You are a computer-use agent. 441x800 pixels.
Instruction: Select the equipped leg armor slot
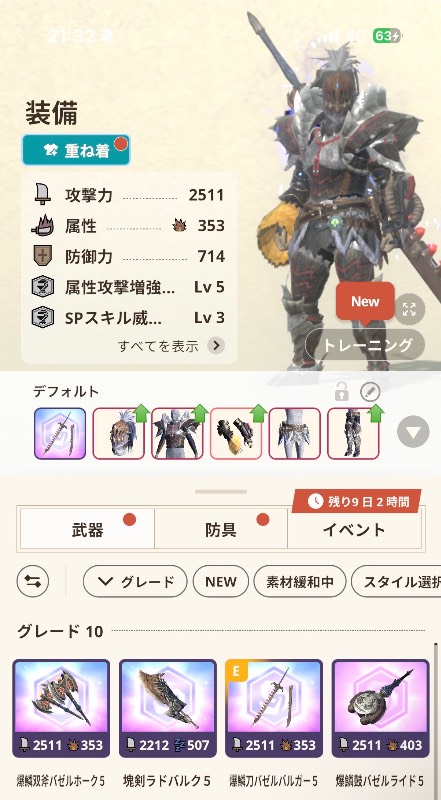[353, 434]
